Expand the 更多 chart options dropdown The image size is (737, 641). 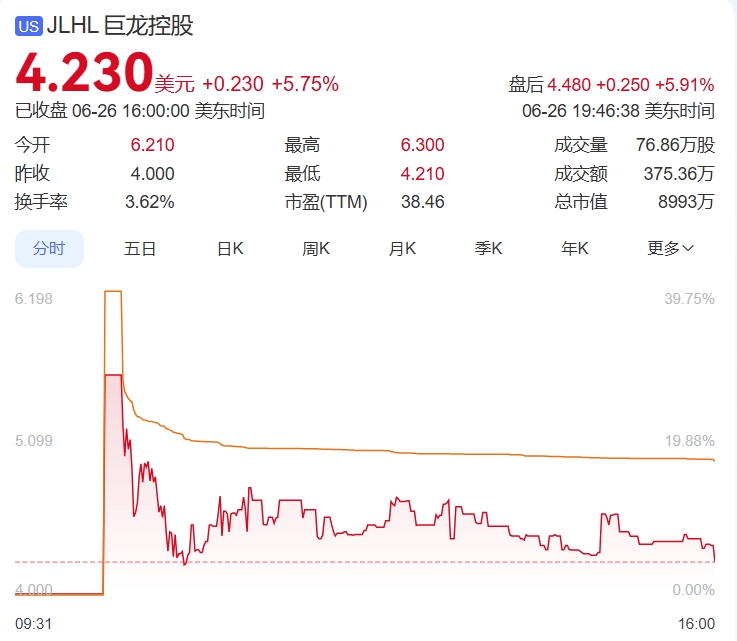670,249
